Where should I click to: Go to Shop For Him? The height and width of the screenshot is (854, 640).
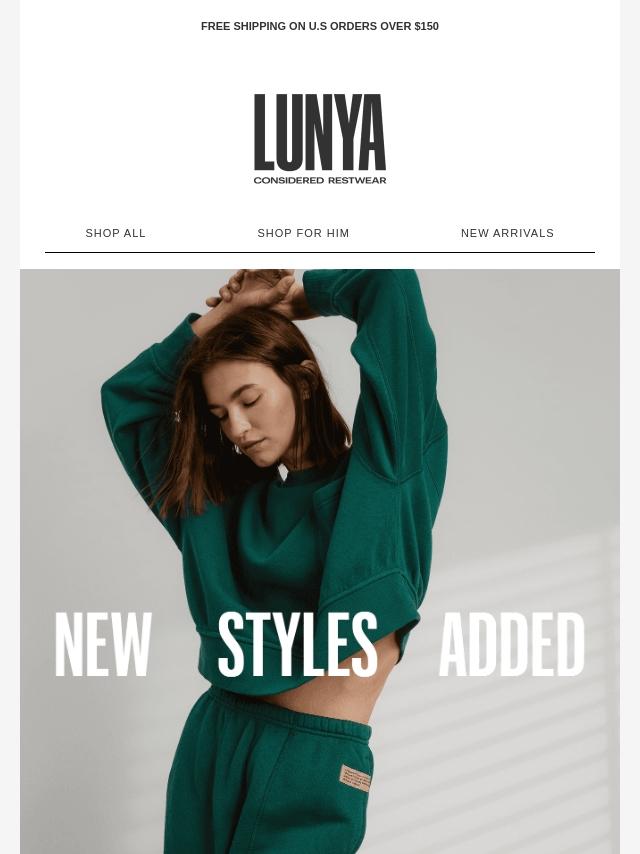[303, 233]
